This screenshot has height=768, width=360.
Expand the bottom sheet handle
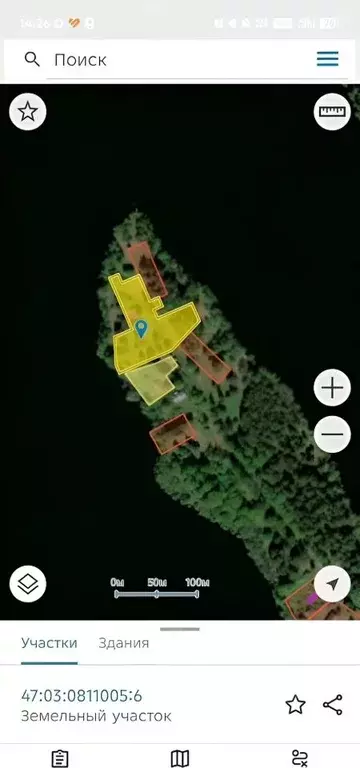point(180,629)
